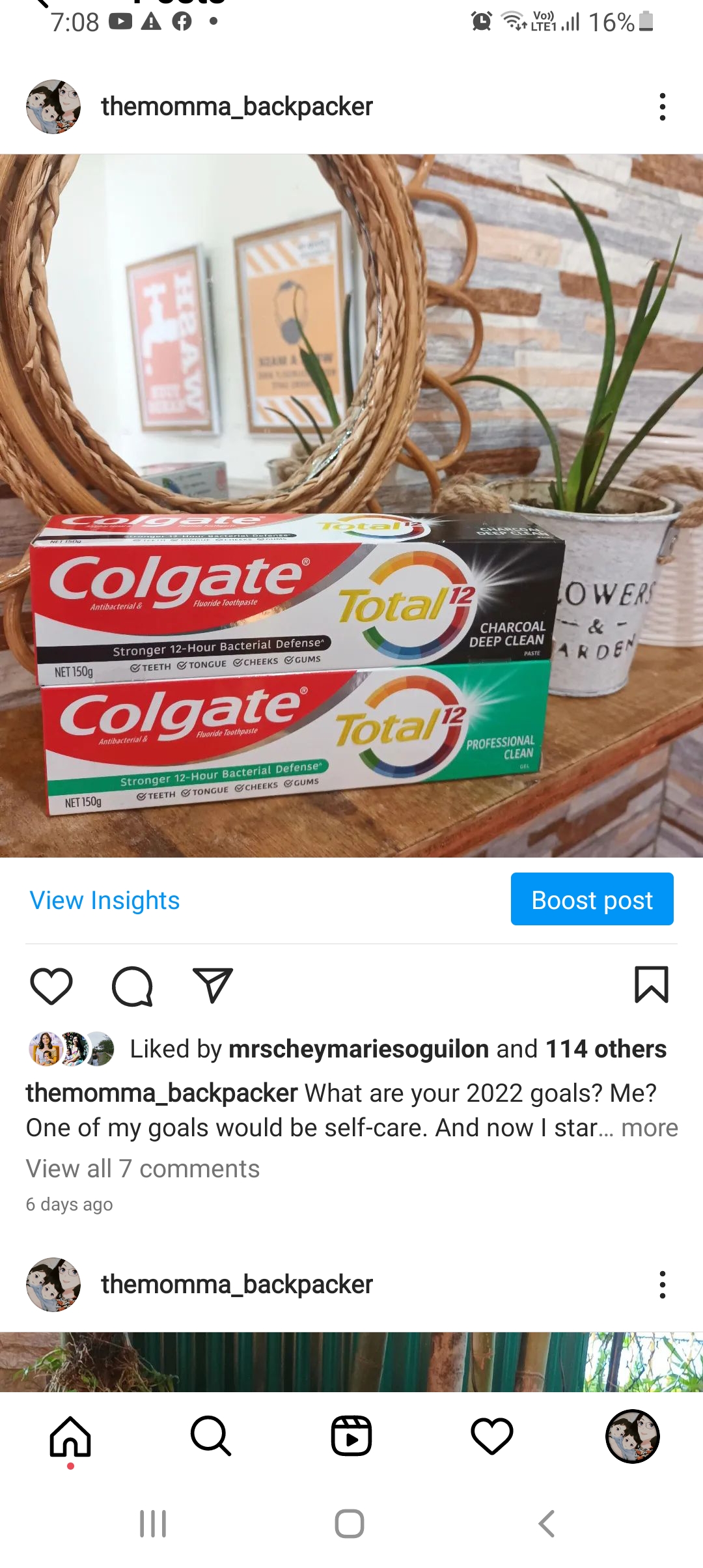The image size is (703, 1568).
Task: Expand the caption with more
Action: (x=650, y=1127)
